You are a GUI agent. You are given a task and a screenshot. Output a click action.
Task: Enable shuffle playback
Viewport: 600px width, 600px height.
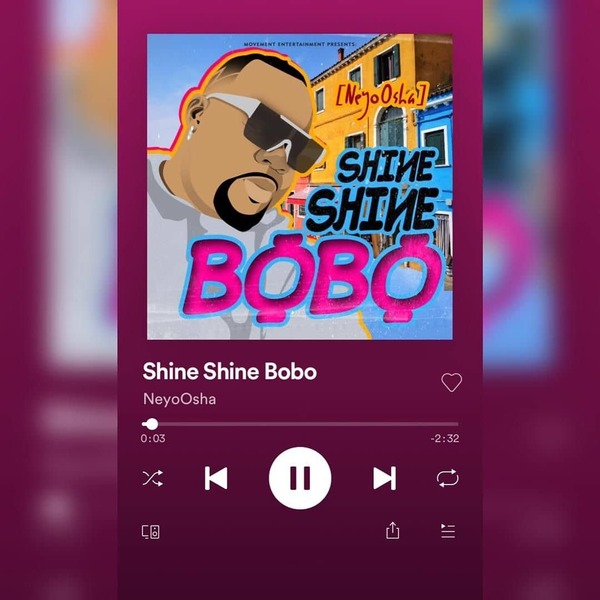tap(152, 478)
